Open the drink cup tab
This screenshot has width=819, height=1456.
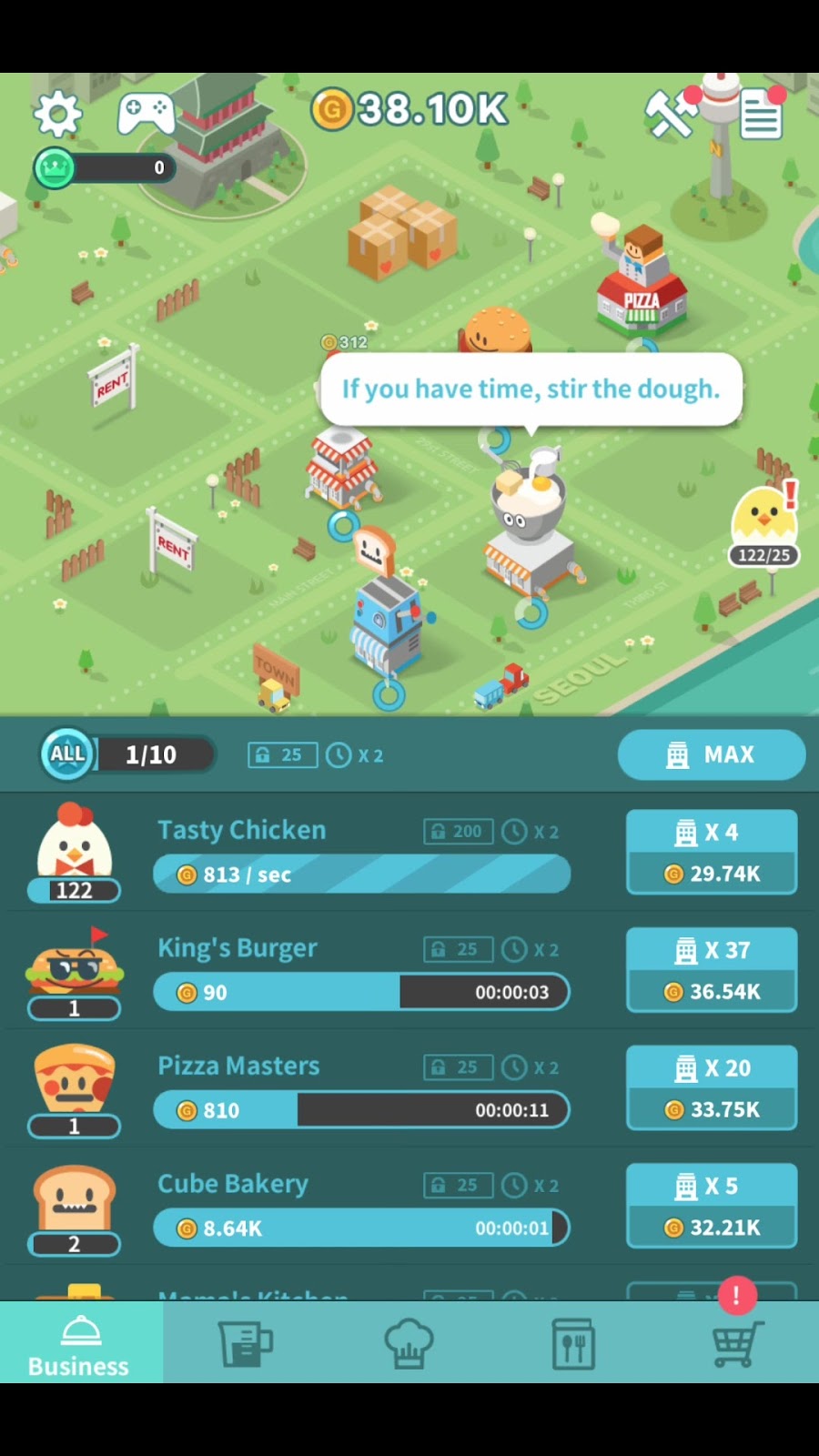point(245,1344)
